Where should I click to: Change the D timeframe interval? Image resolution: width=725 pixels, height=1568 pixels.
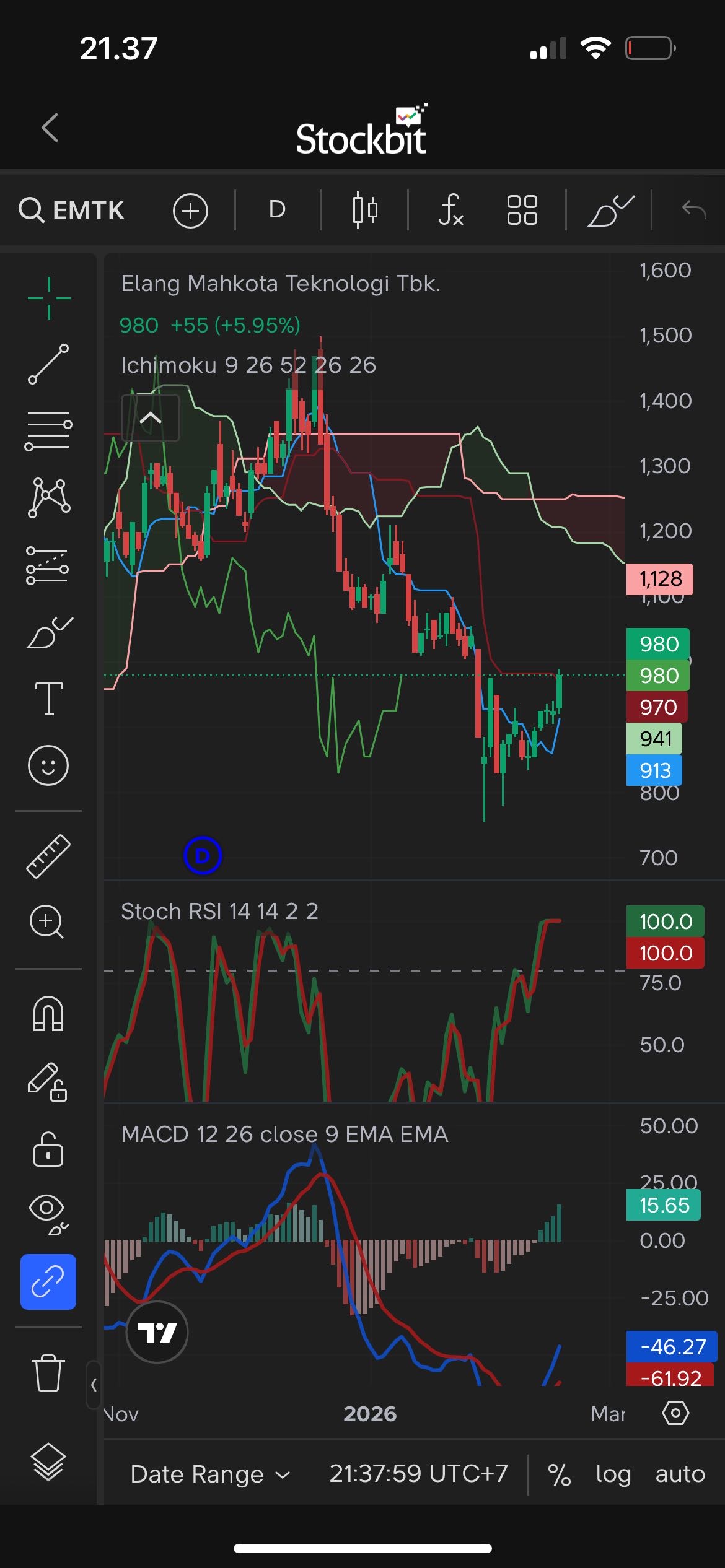point(277,210)
